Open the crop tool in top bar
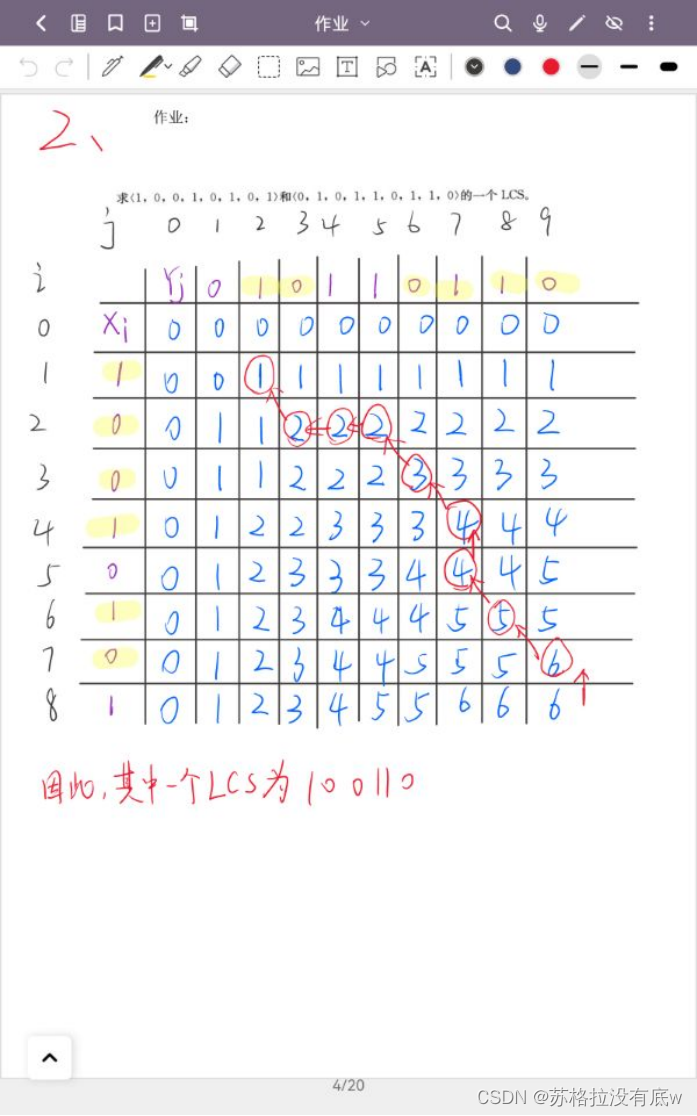The height and width of the screenshot is (1116, 697). (x=189, y=23)
